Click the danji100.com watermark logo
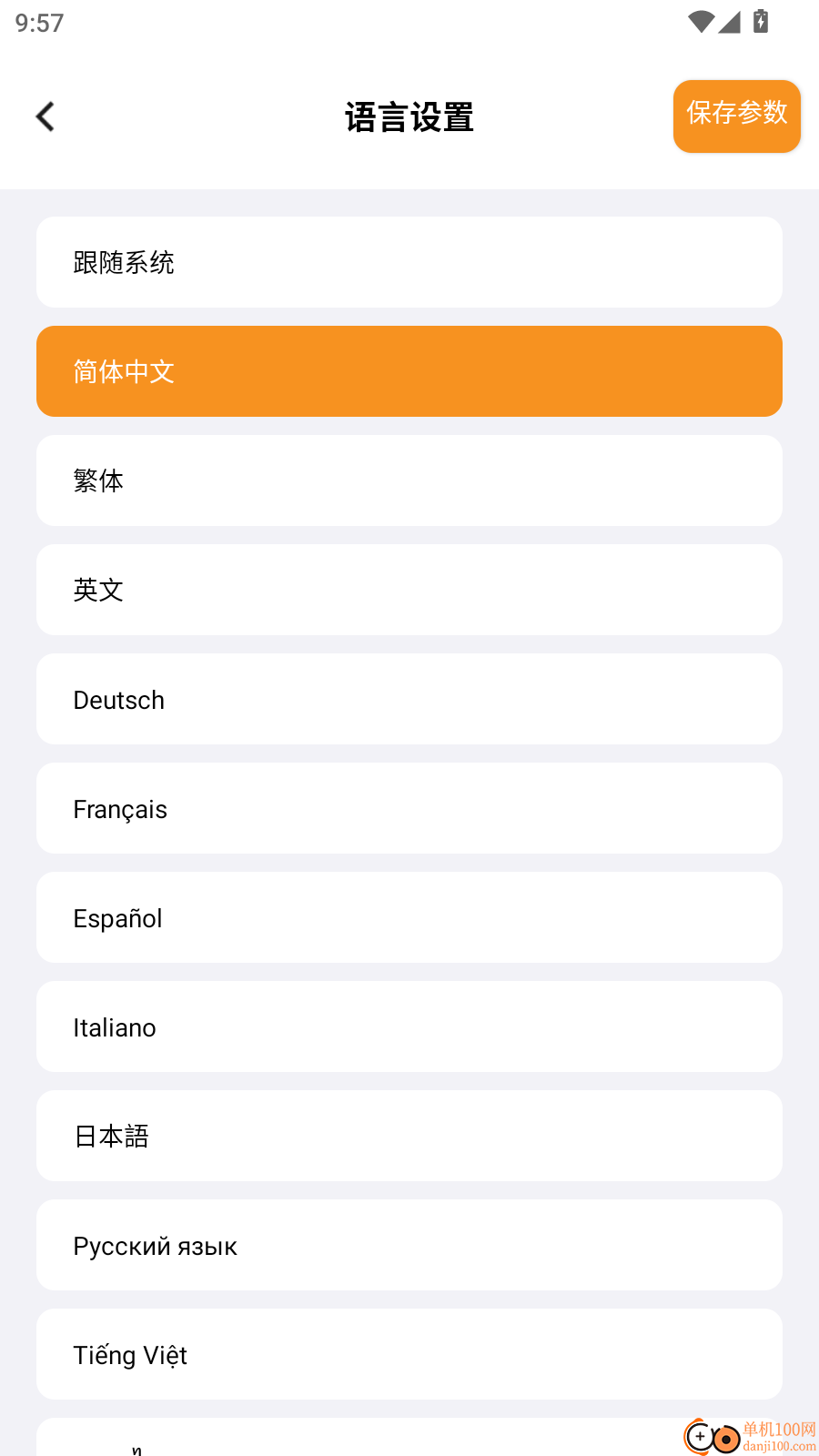819x1456 pixels. click(709, 1436)
